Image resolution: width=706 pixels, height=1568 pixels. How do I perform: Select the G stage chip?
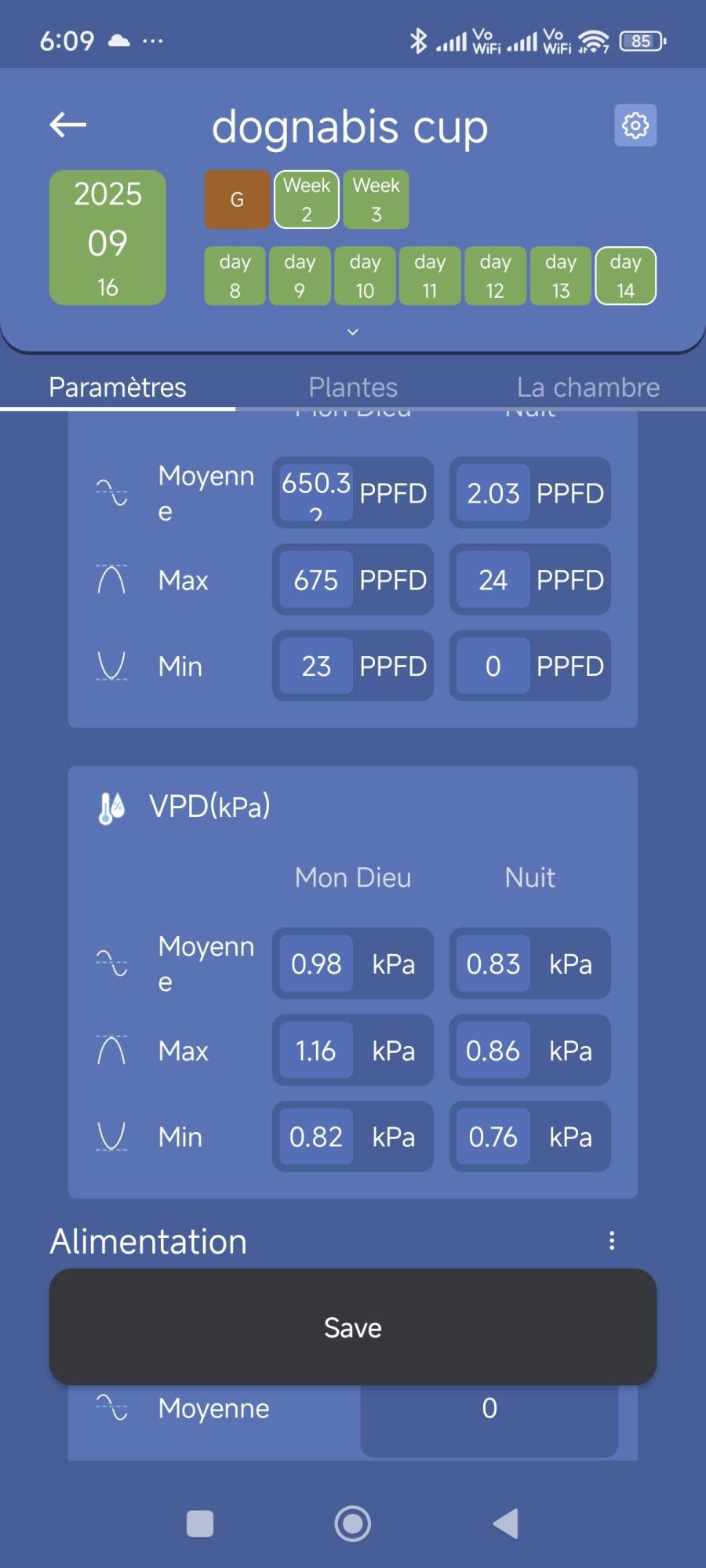pyautogui.click(x=237, y=200)
